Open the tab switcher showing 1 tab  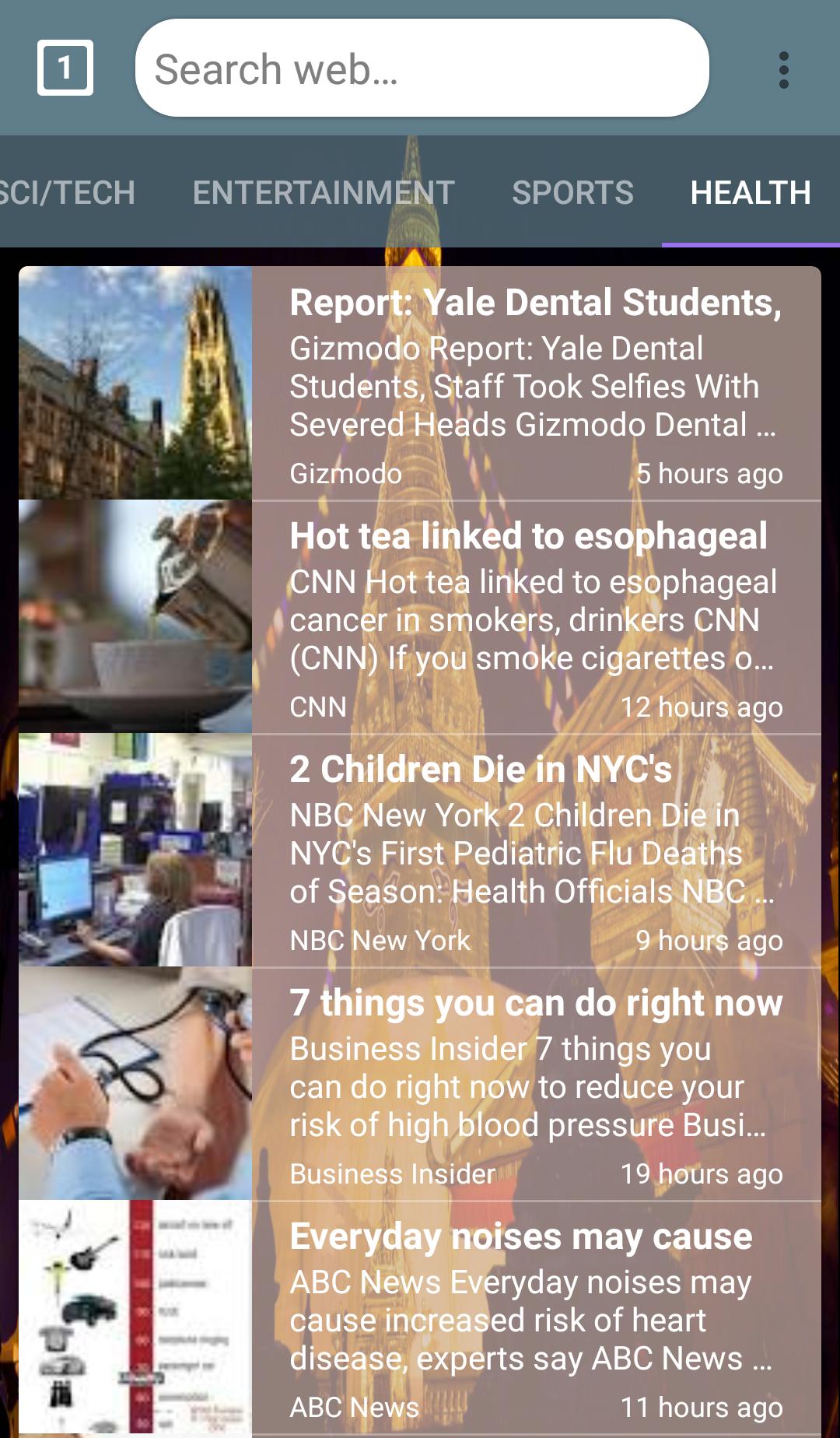(65, 68)
